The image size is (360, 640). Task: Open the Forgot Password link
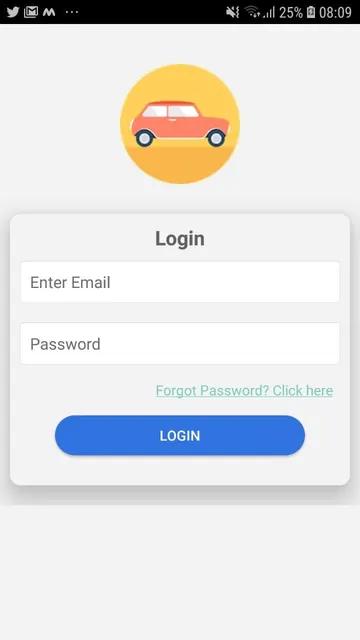pyautogui.click(x=244, y=391)
